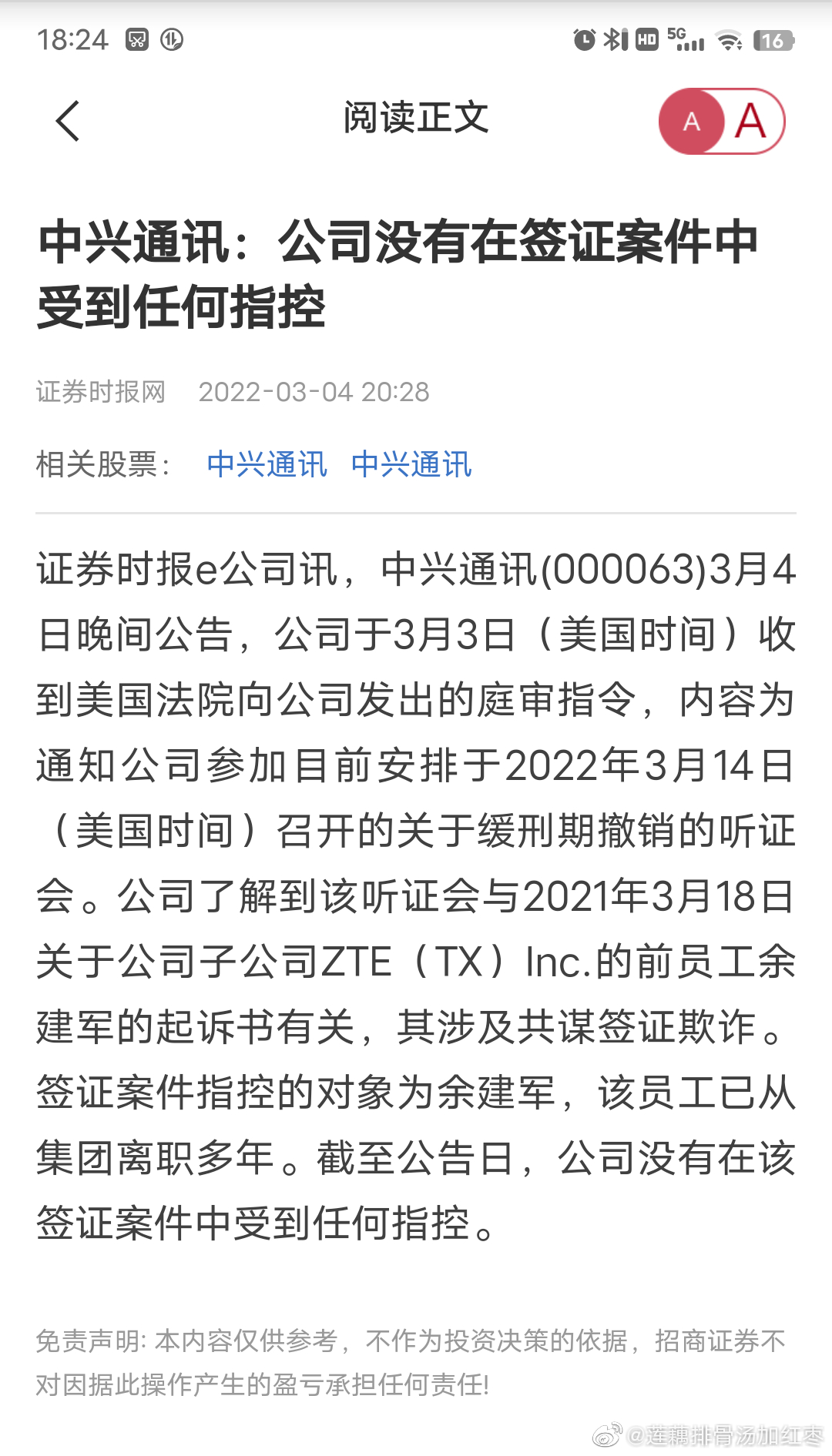Viewport: 832px width, 1456px height.
Task: Tap the article headline about ZTE visa case
Action: [x=398, y=274]
